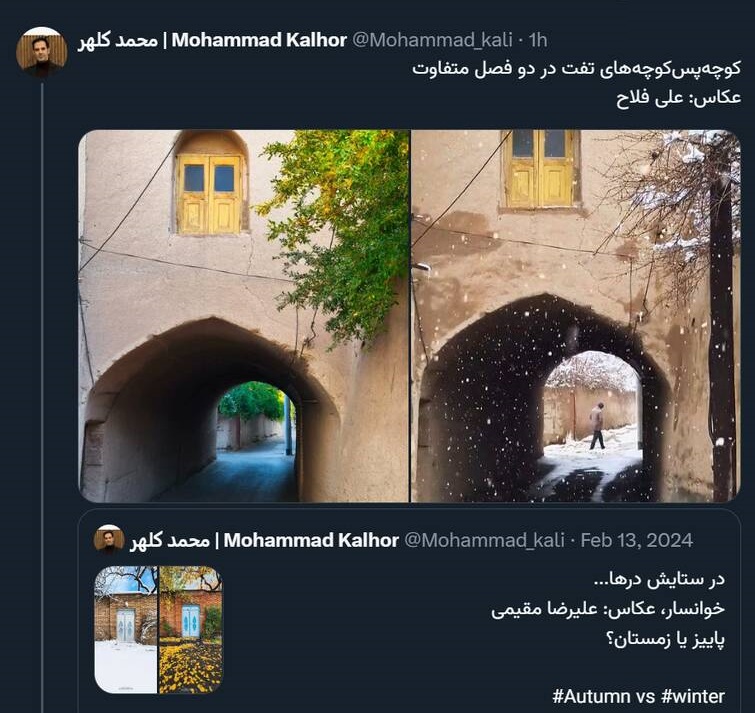Open the door photos thumbnail in the quoted tweet
Screen dimensions: 755x713
tap(158, 629)
